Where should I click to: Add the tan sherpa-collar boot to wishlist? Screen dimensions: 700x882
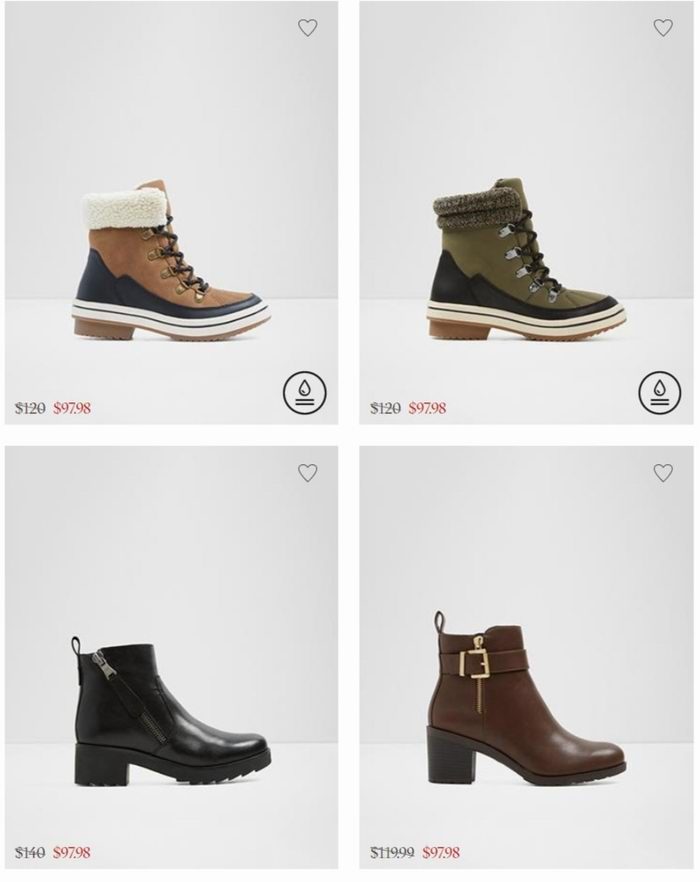307,28
